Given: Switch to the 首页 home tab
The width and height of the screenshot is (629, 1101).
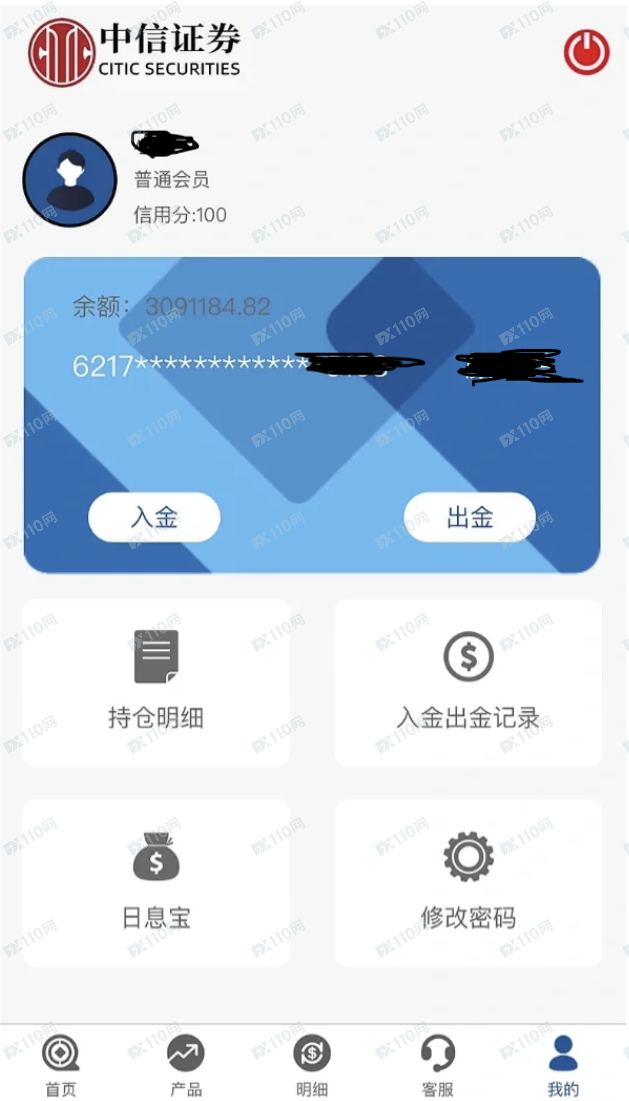Looking at the screenshot, I should [60, 1065].
